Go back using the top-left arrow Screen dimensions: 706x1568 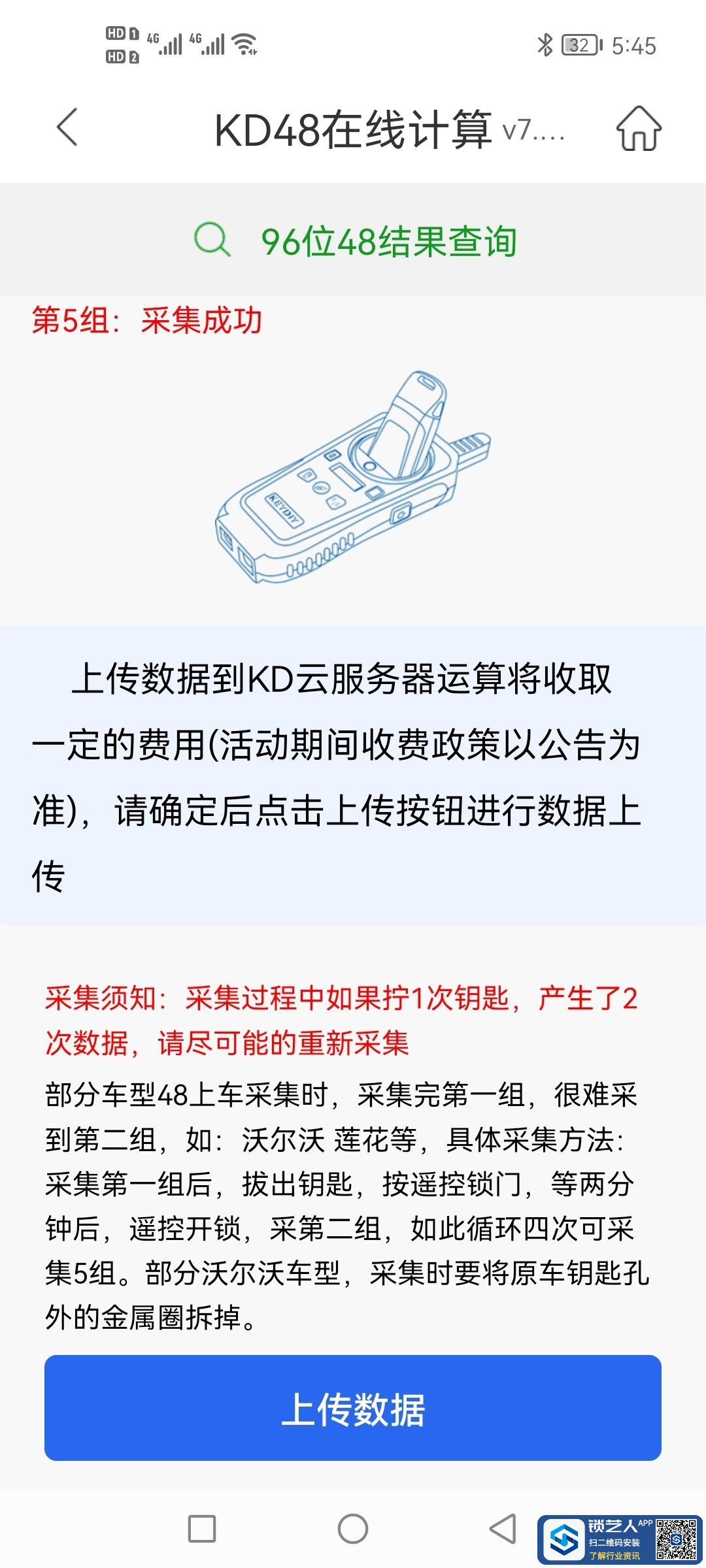tap(67, 127)
